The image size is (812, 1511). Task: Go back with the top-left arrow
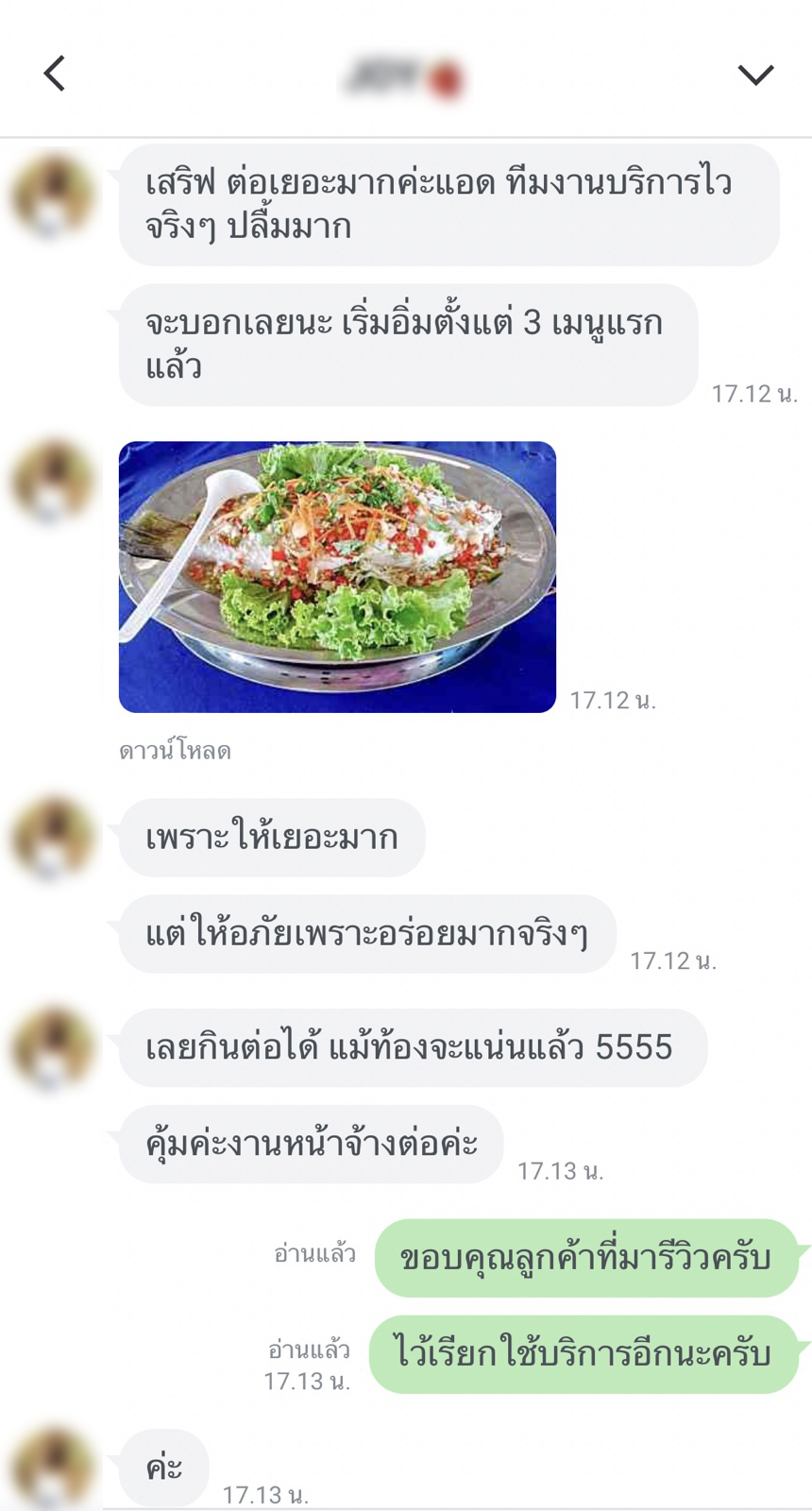[x=55, y=74]
